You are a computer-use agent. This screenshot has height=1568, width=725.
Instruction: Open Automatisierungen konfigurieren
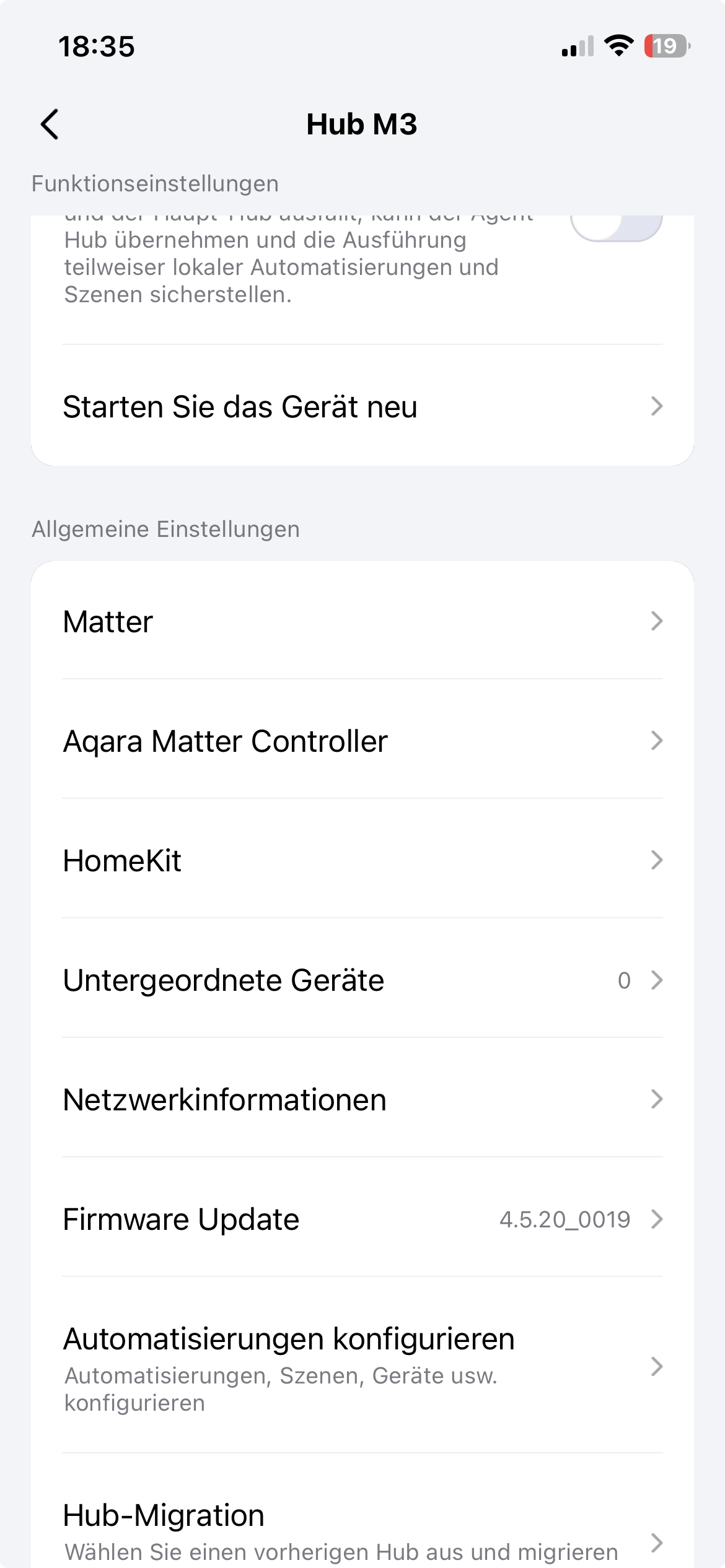click(x=362, y=1366)
